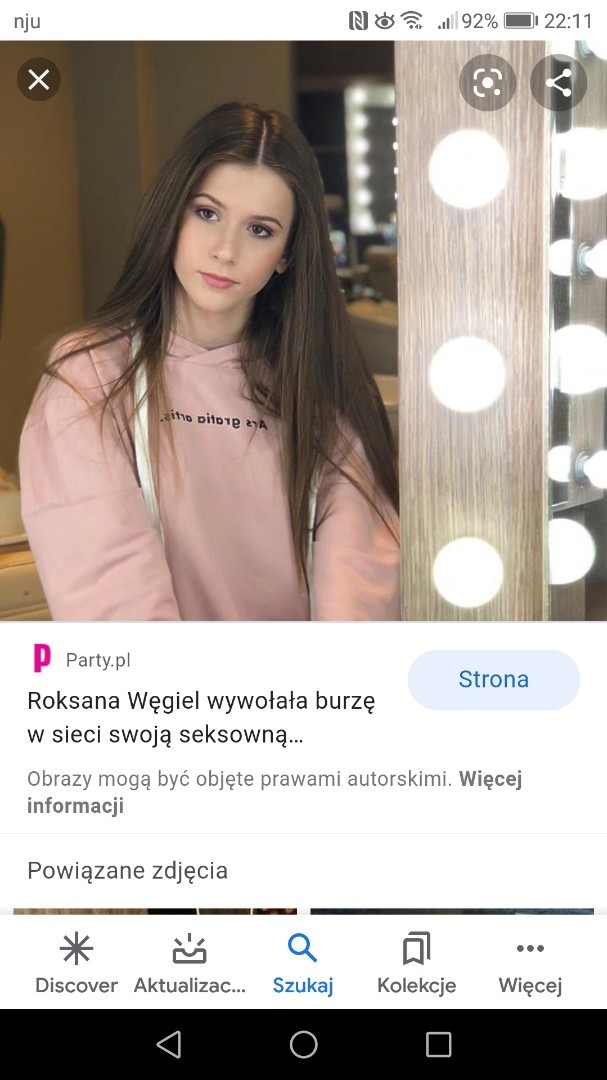Search this image with Google Lens
Image resolution: width=607 pixels, height=1080 pixels.
(487, 83)
